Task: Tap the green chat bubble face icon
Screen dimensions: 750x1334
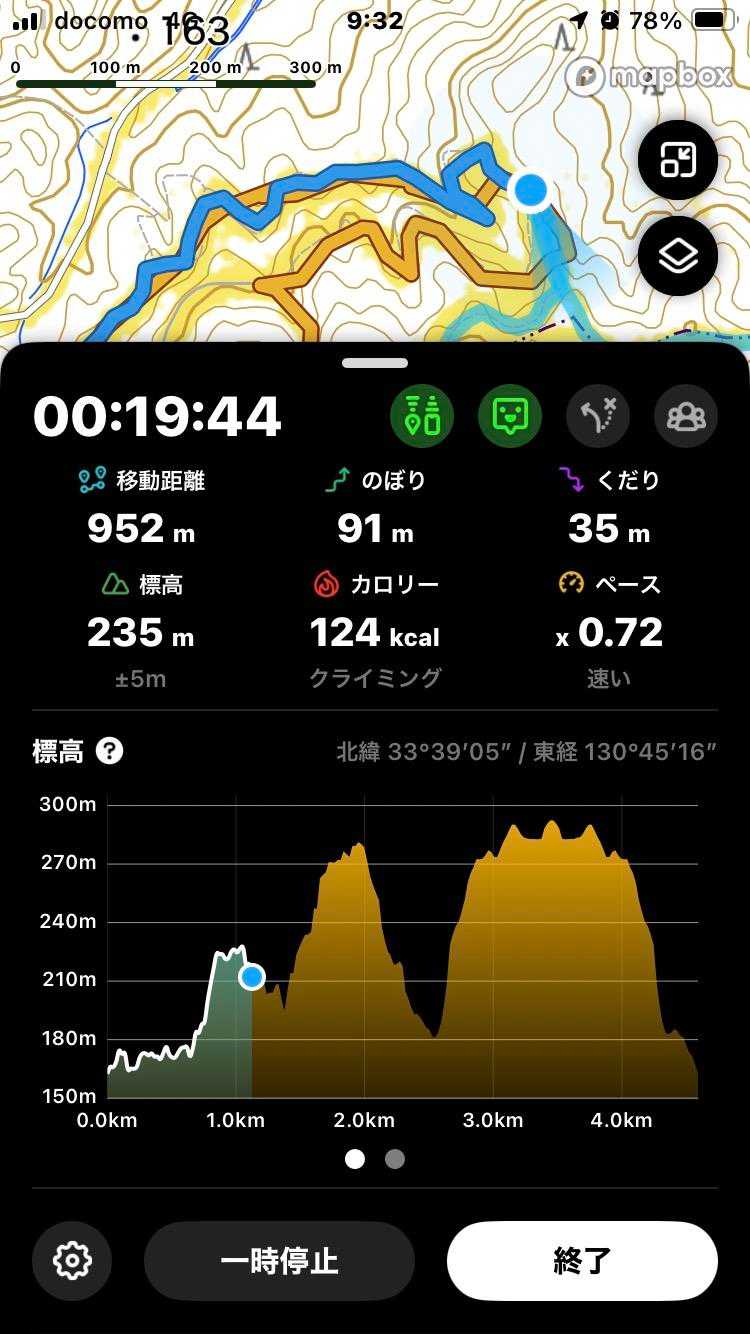Action: click(510, 415)
